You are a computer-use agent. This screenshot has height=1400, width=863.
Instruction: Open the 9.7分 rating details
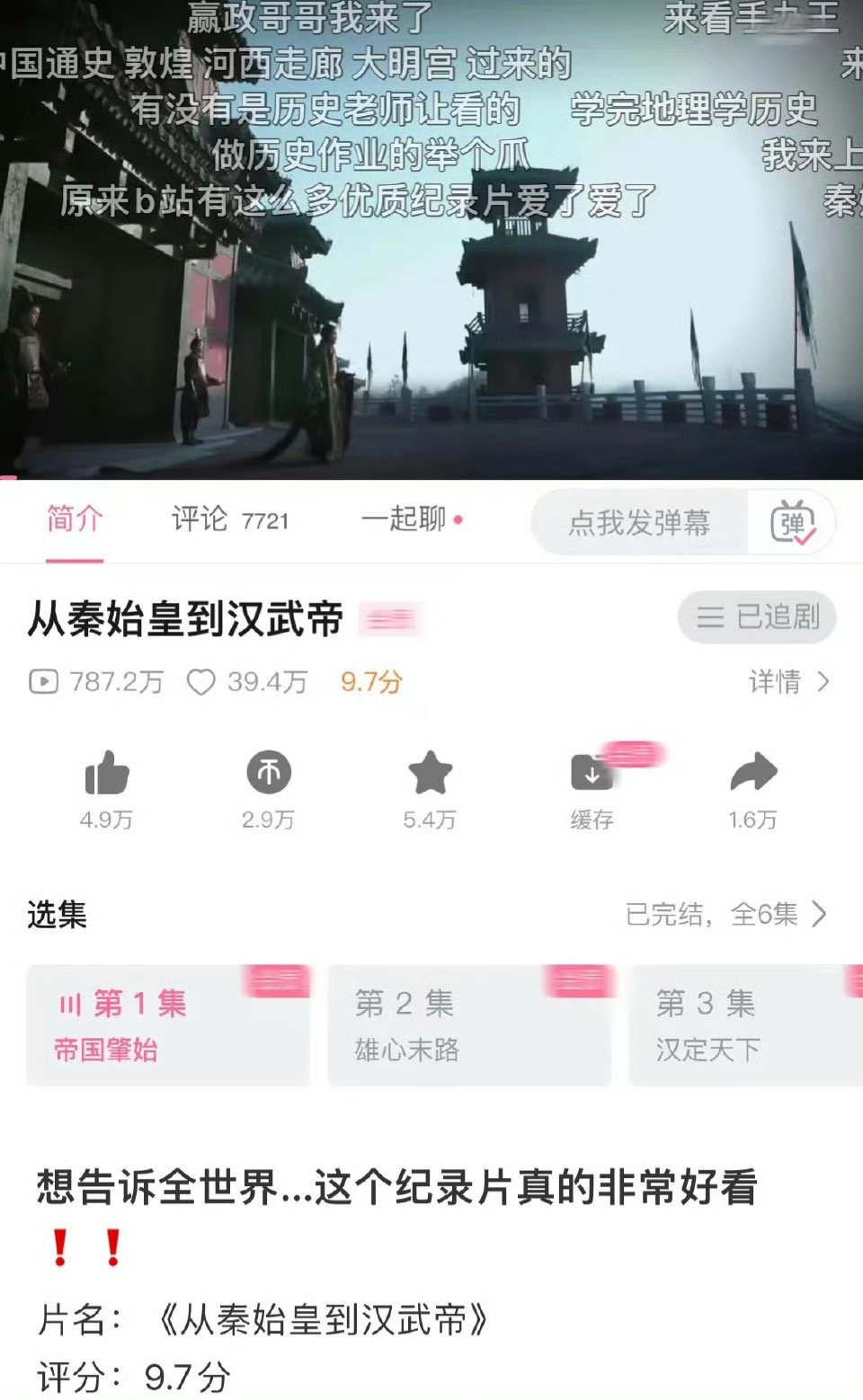coord(371,682)
